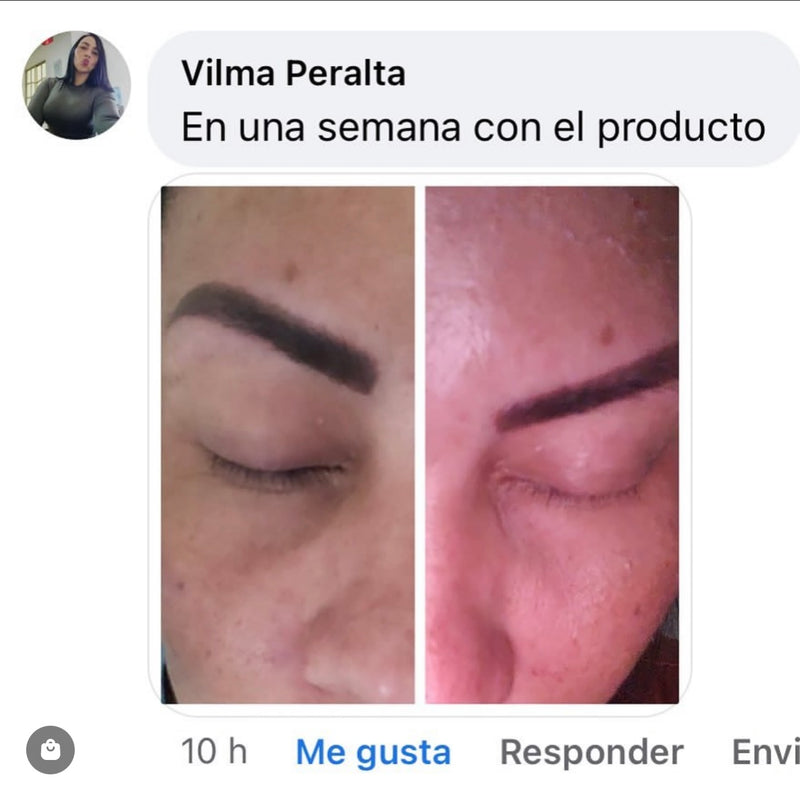The image size is (800, 798).
Task: Tap the shopping bag icon
Action: pyautogui.click(x=50, y=749)
